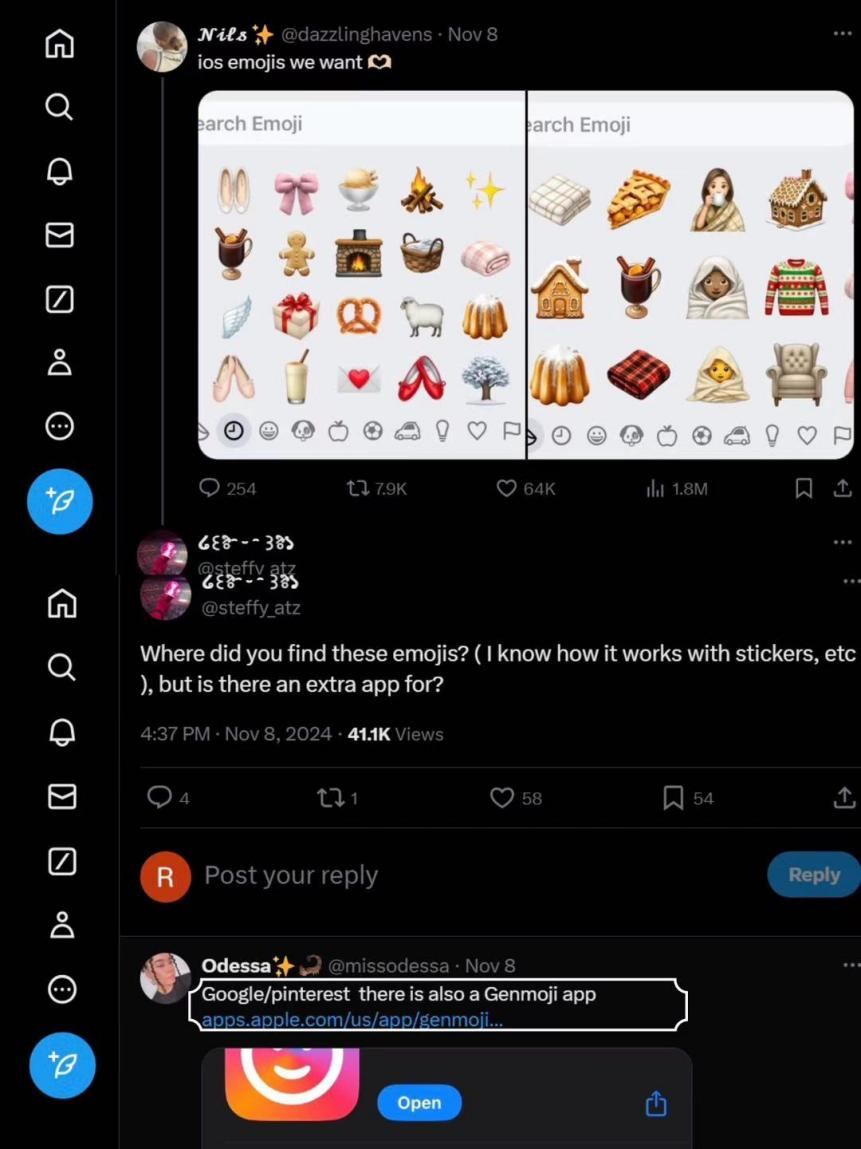The height and width of the screenshot is (1149, 861).
Task: Like the post by Nils with 64K likes
Action: [x=508, y=488]
